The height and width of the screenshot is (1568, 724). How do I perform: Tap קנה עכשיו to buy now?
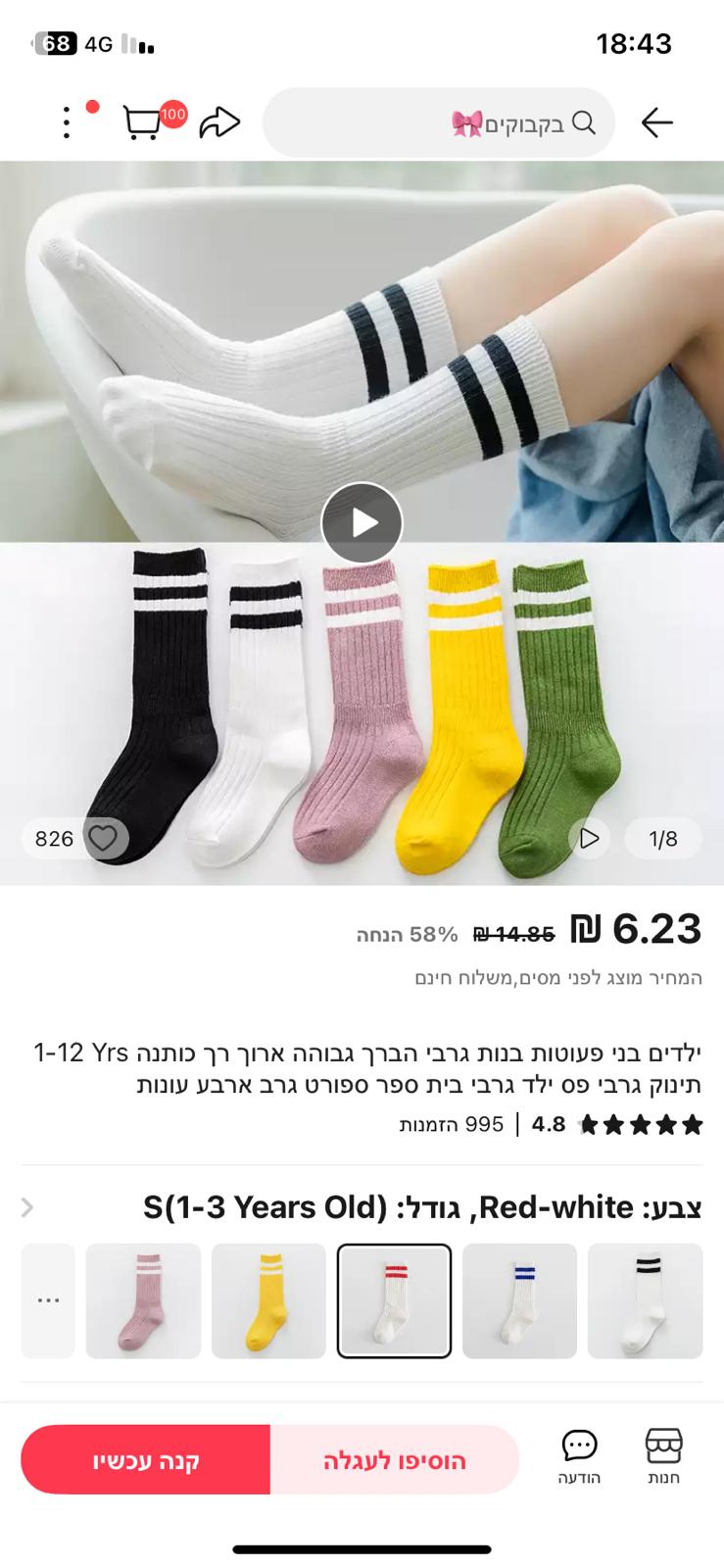[x=146, y=1460]
